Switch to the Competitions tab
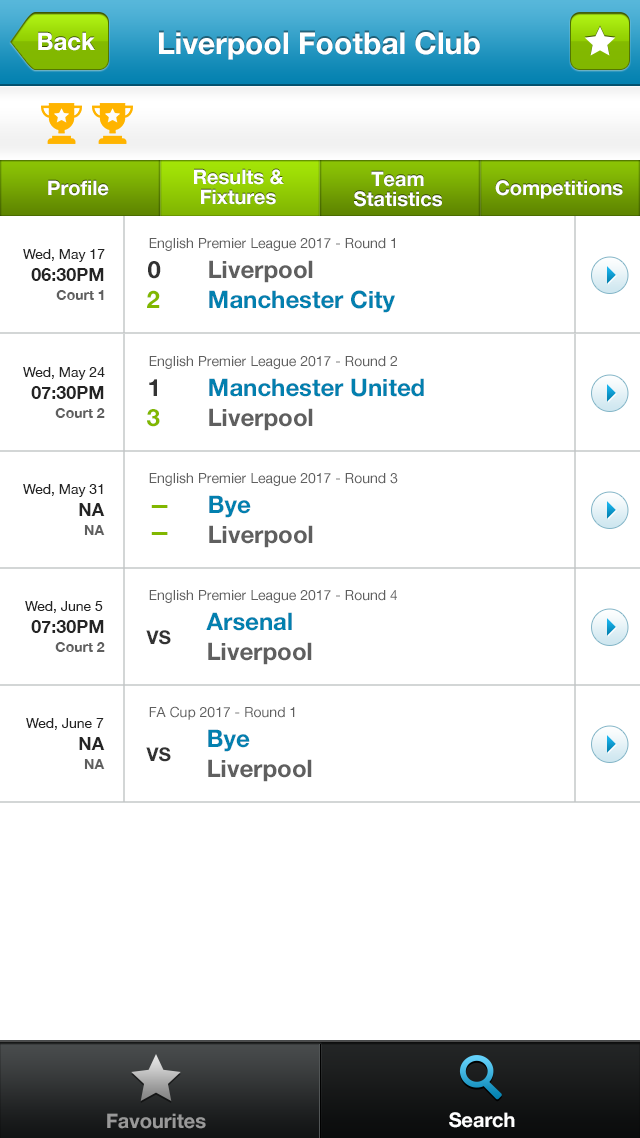This screenshot has width=640, height=1138. (x=559, y=188)
